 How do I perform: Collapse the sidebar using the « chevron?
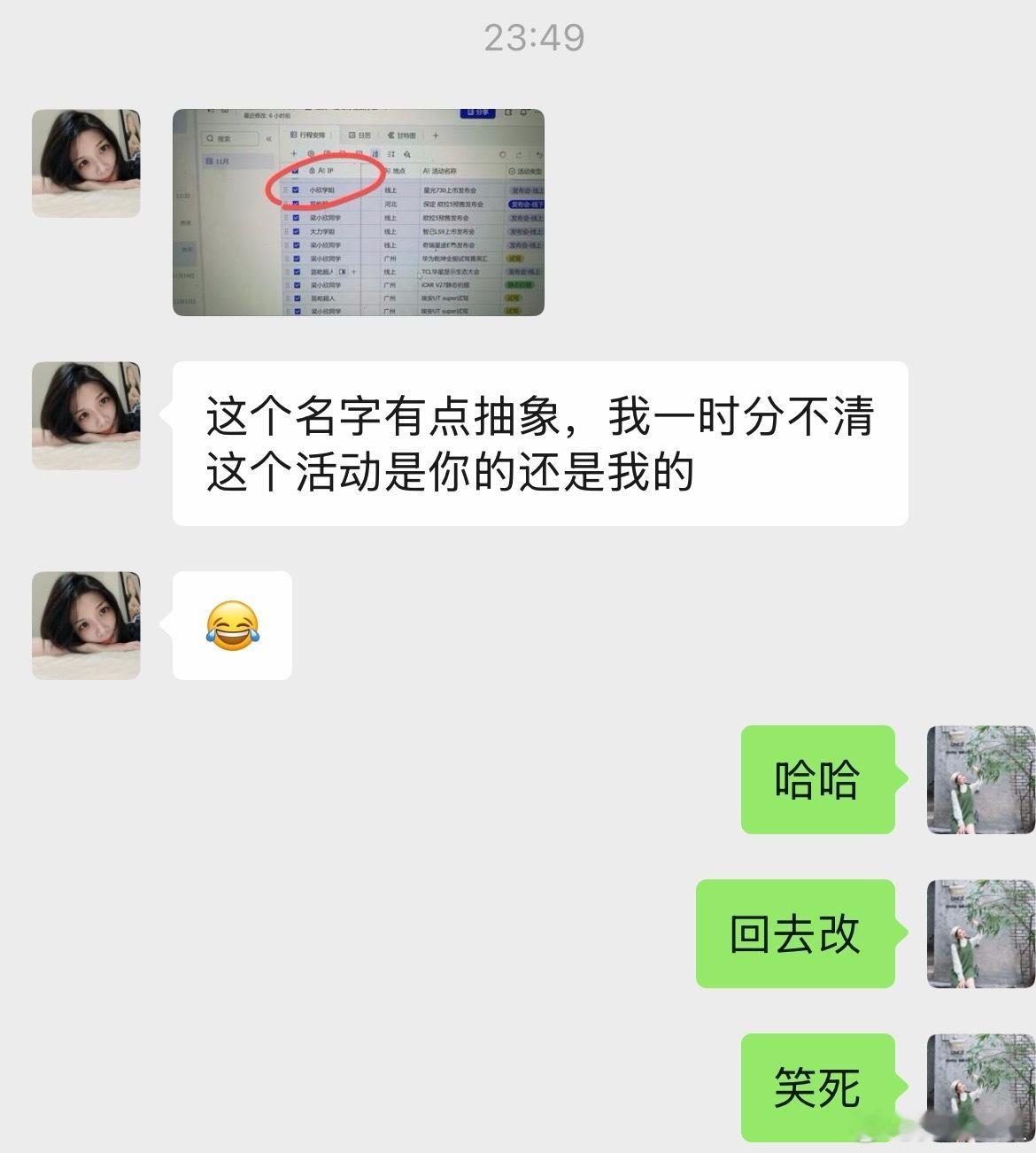point(269,139)
